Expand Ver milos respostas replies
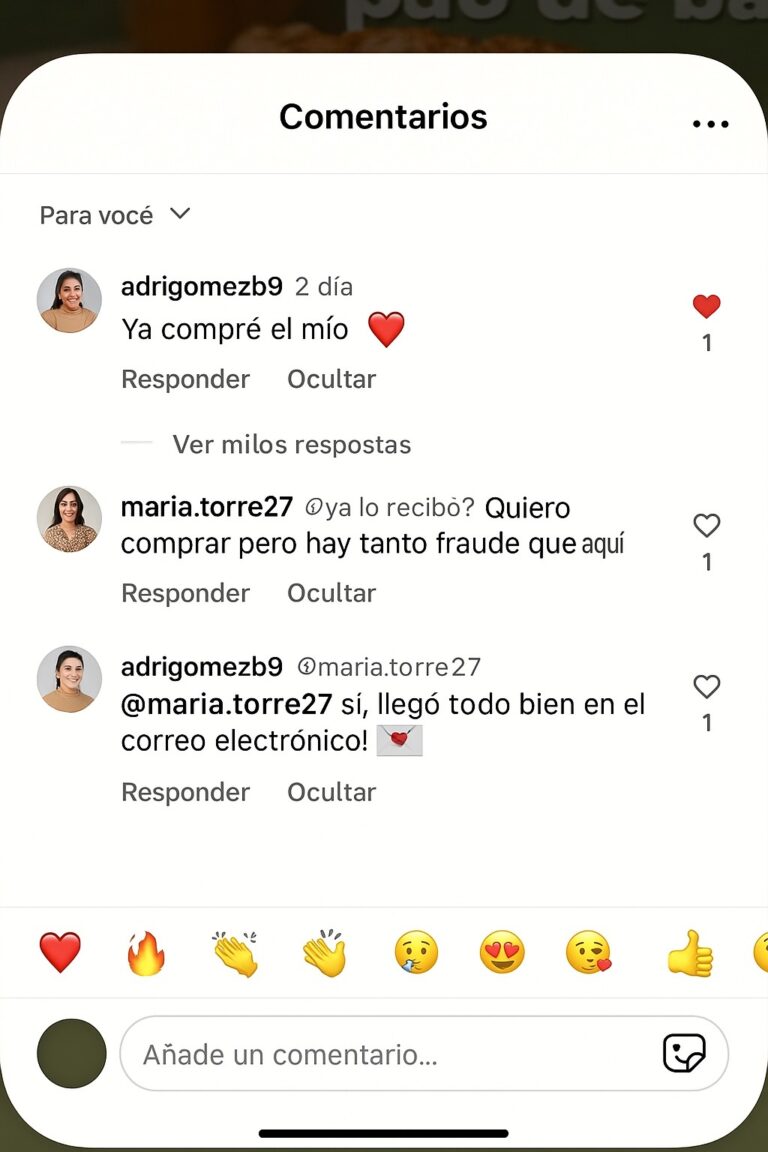The width and height of the screenshot is (768, 1152). point(291,444)
